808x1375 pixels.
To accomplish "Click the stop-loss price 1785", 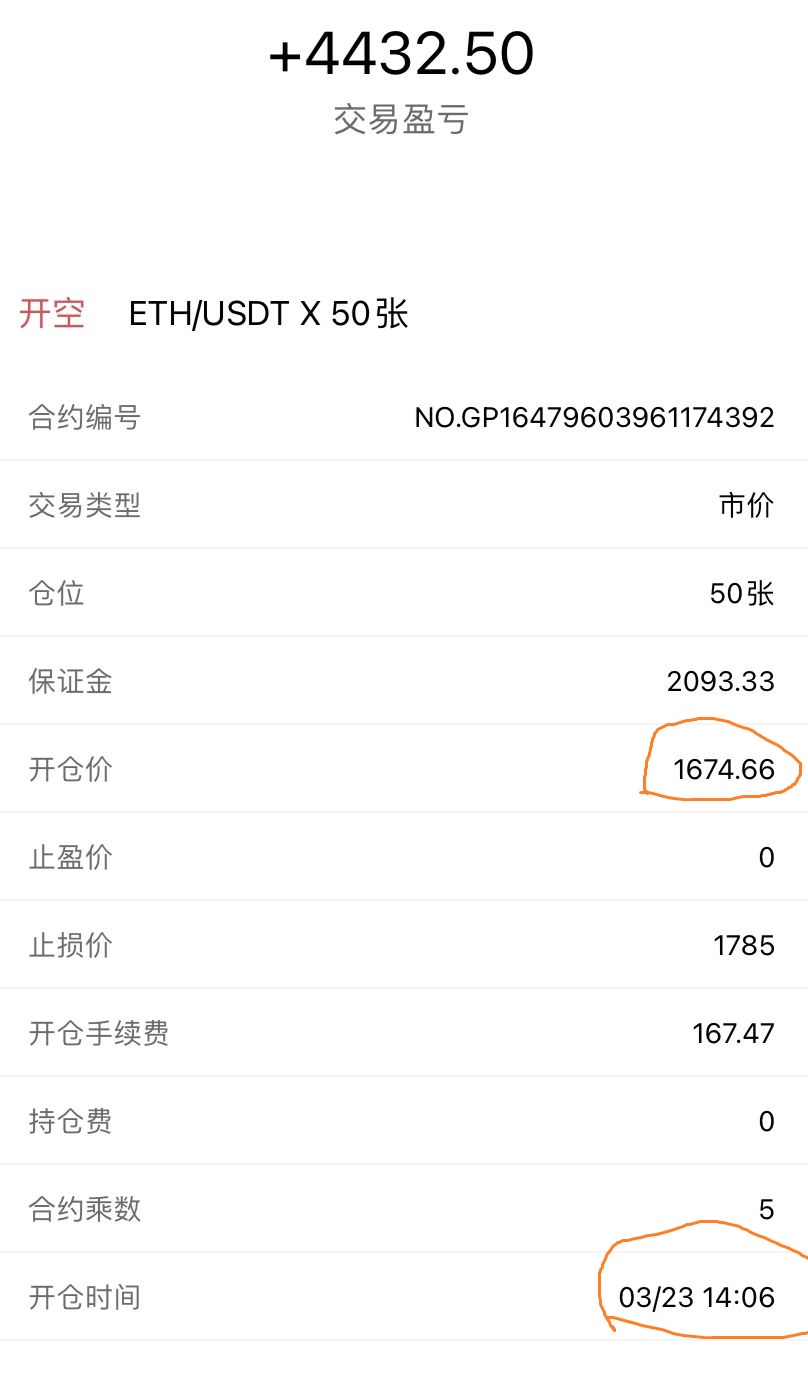I will [x=744, y=945].
